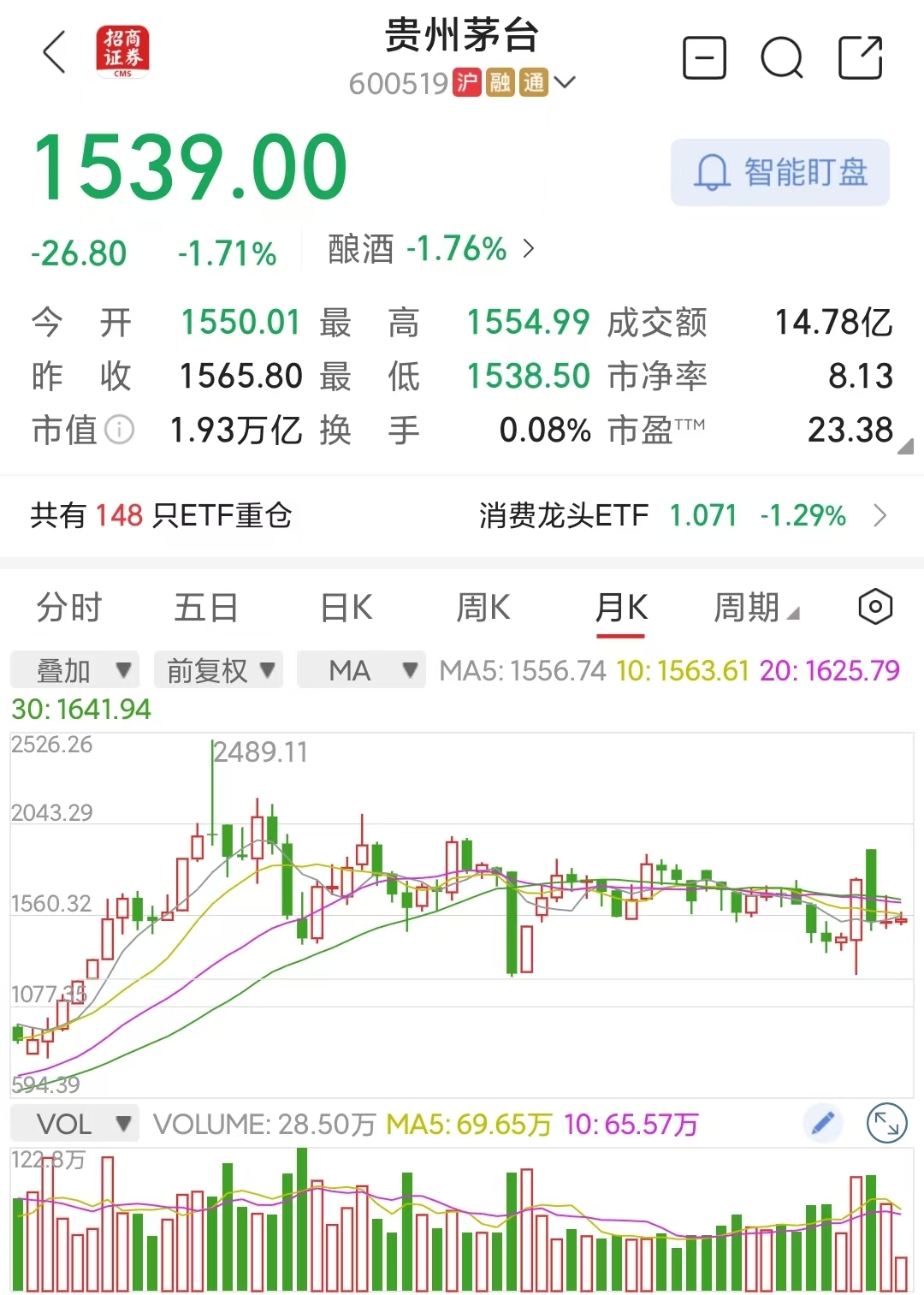Switch to the 分时 chart tab

69,608
